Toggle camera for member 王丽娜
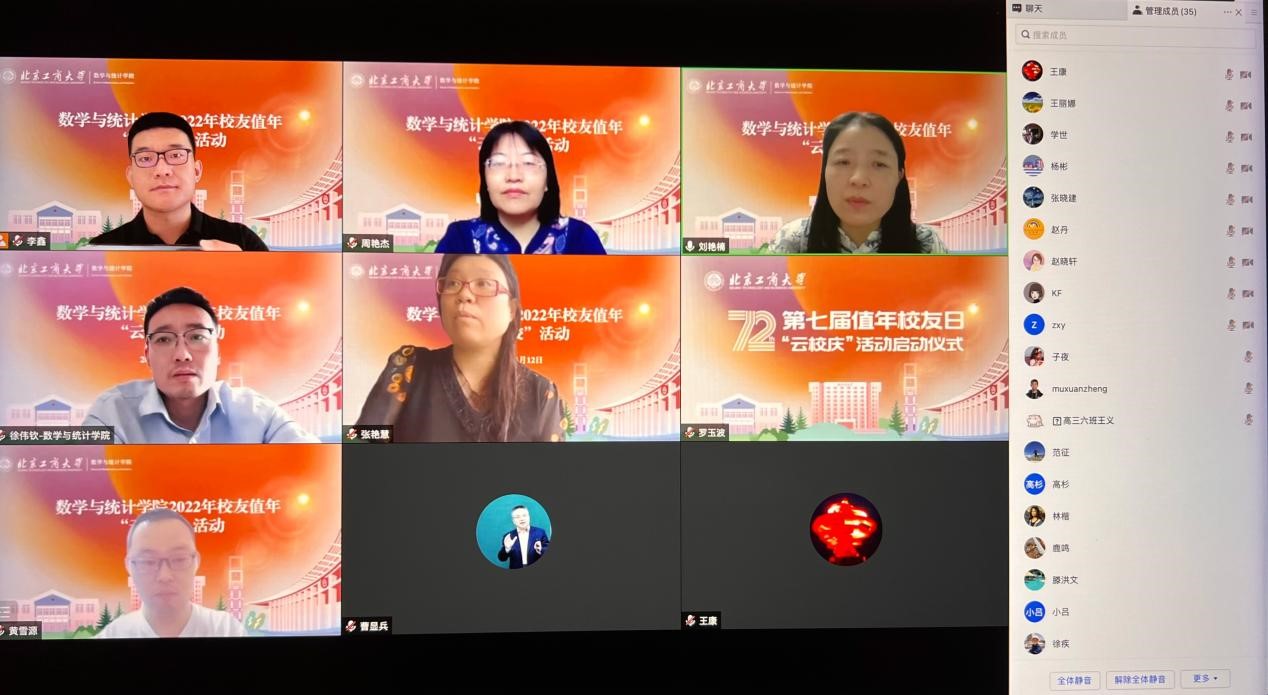The height and width of the screenshot is (695, 1268). pos(1246,105)
